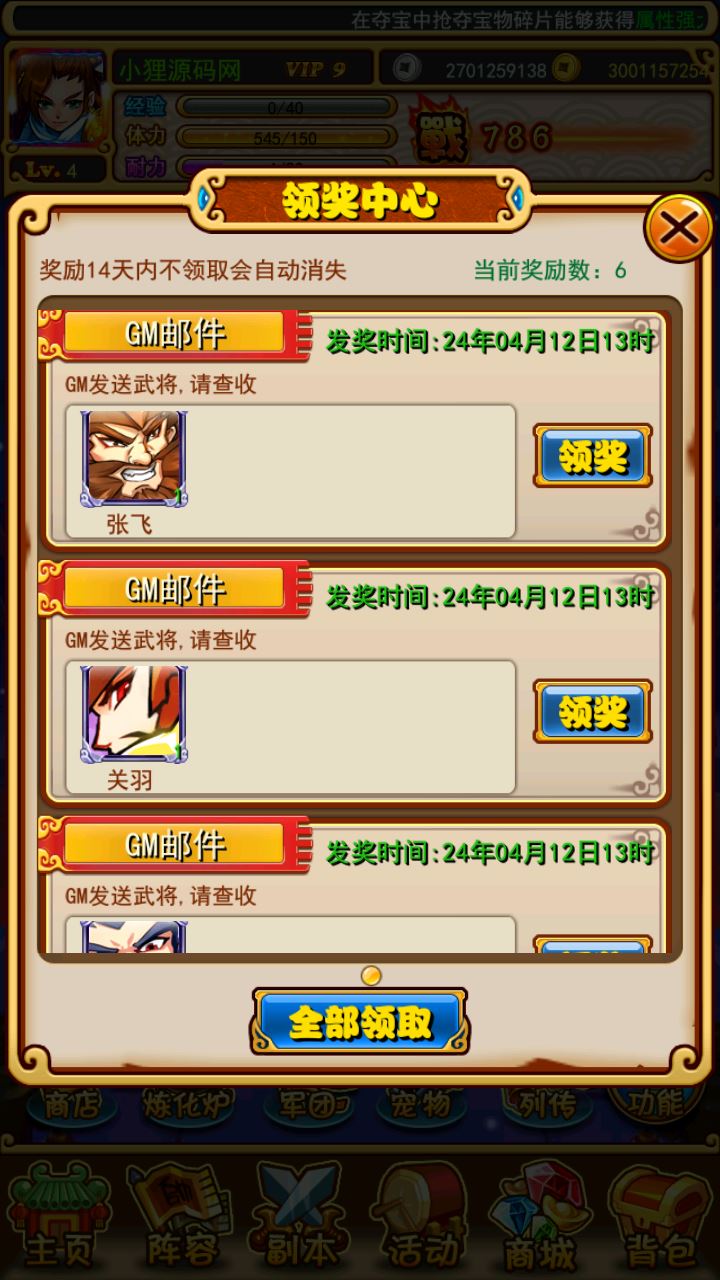Viewport: 720px width, 1280px height.
Task: Tap 全部领取 to claim all rewards
Action: [x=360, y=1021]
